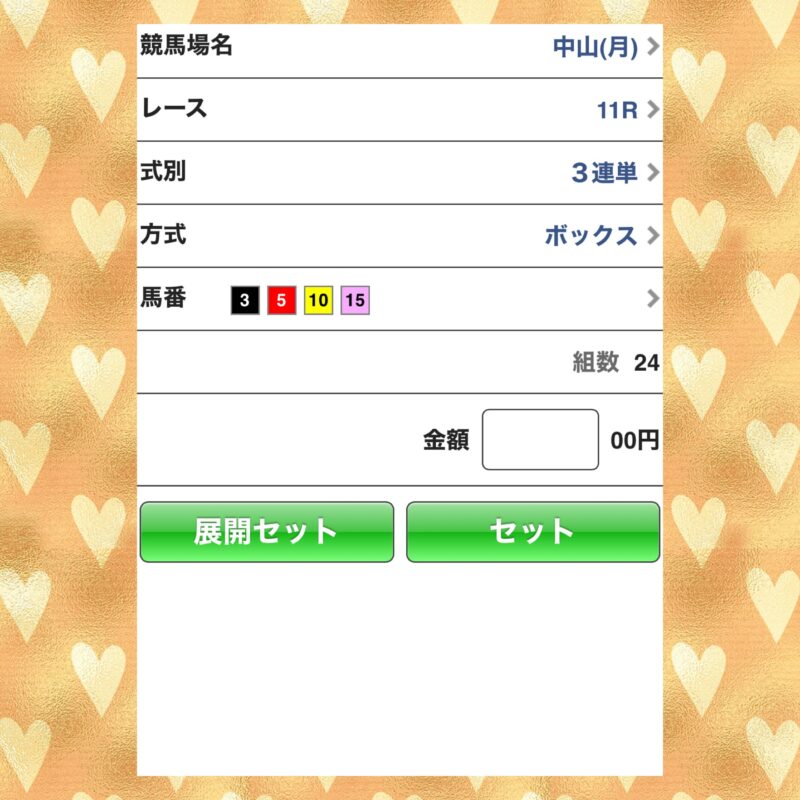Edit the selected 馬番 horse numbers
Image resolution: width=800 pixels, height=800 pixels.
(400, 299)
